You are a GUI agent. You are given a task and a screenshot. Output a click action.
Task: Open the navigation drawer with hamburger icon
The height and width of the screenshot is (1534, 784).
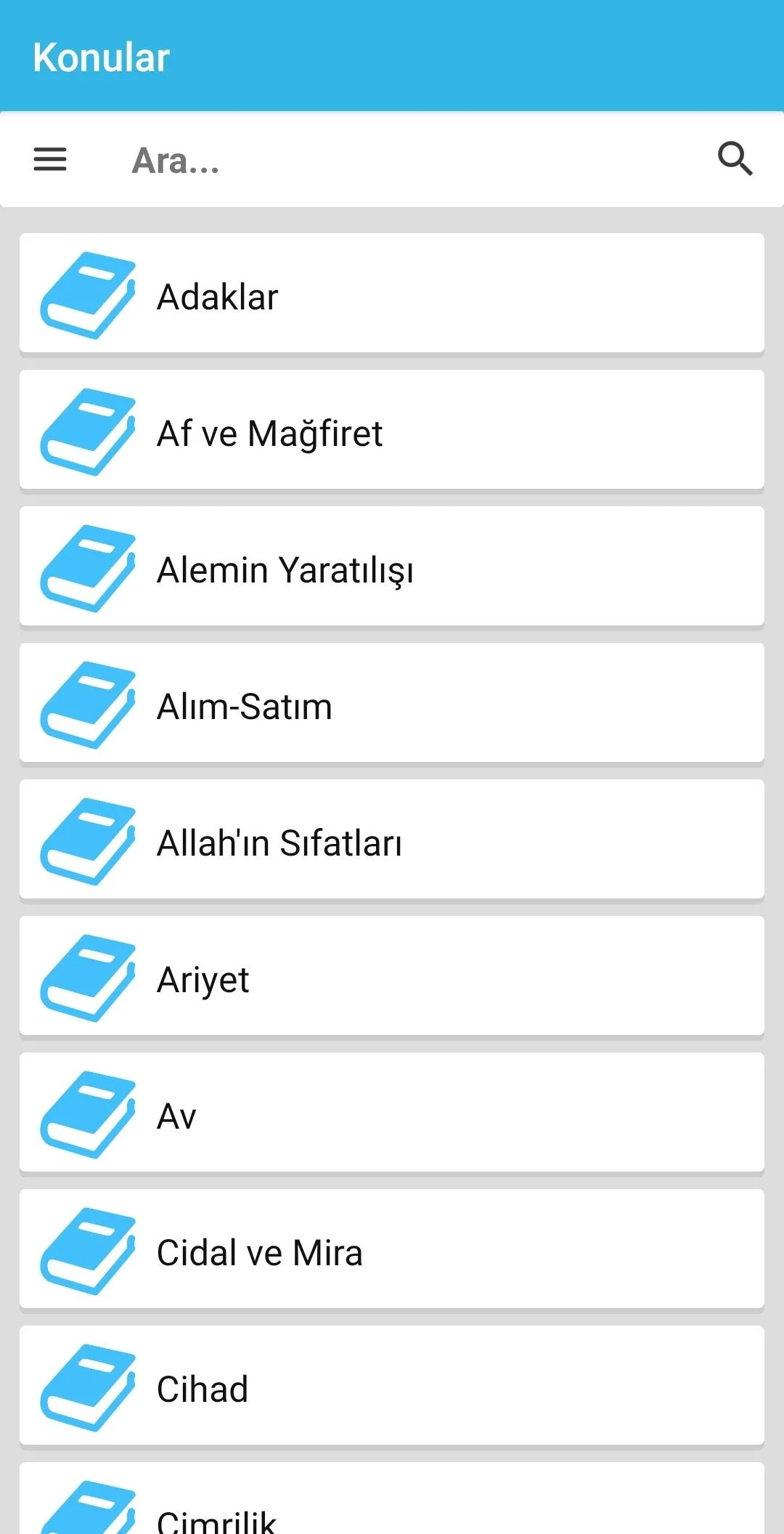coord(49,159)
